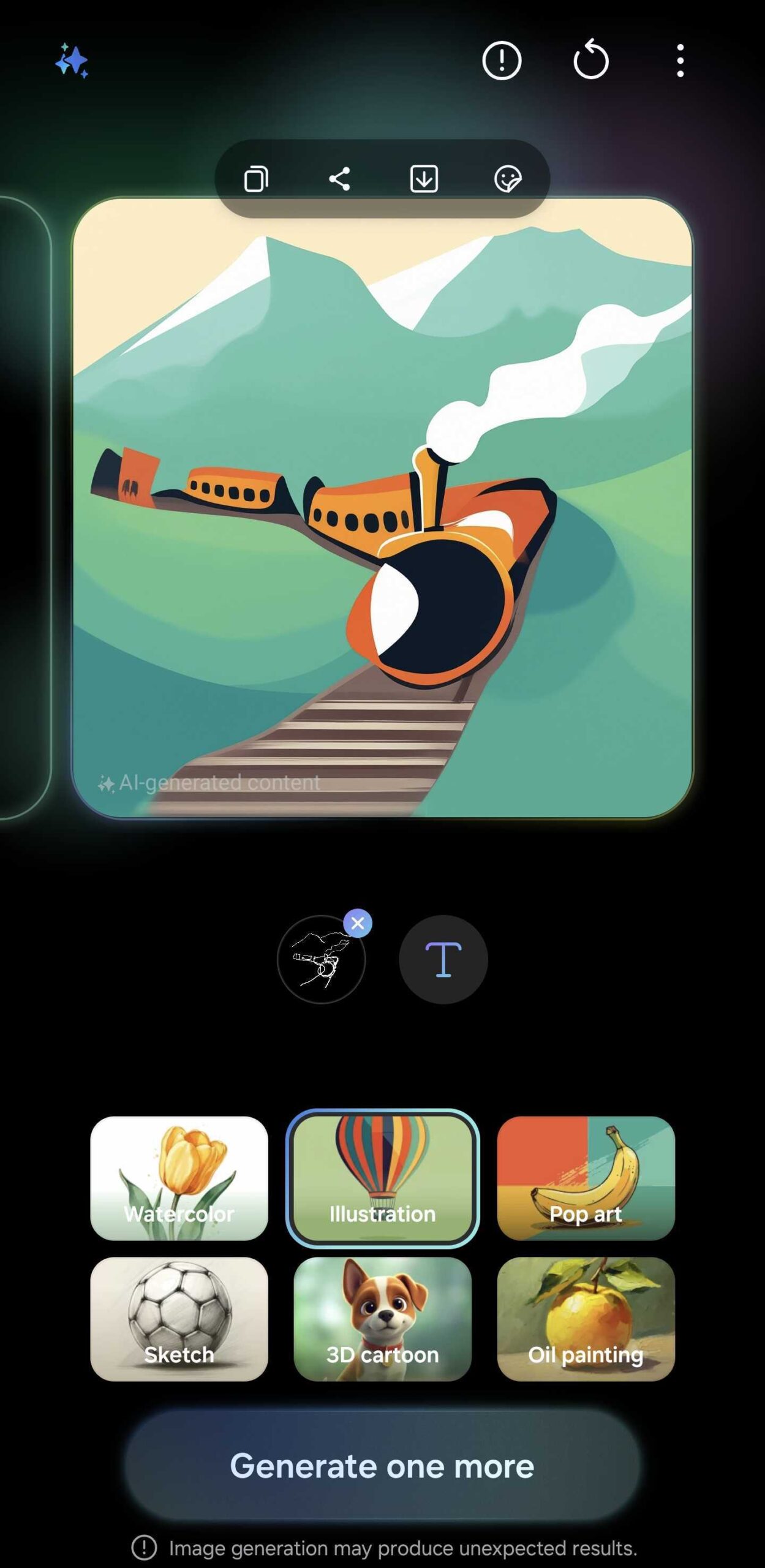Screen dimensions: 765x1568
Task: Share the generated image
Action: click(339, 179)
